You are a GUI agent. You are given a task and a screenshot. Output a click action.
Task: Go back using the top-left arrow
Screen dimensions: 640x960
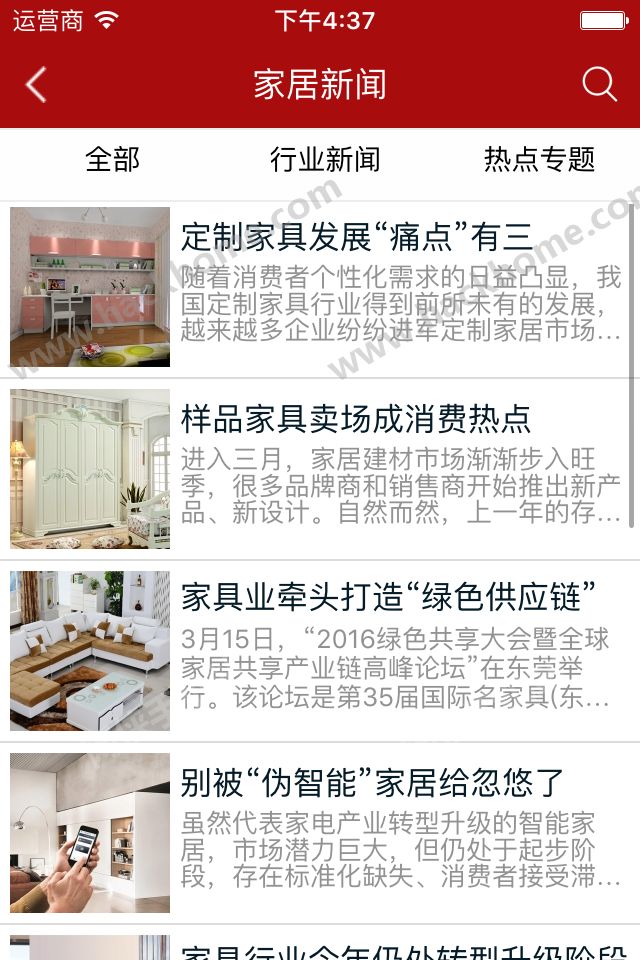click(36, 85)
